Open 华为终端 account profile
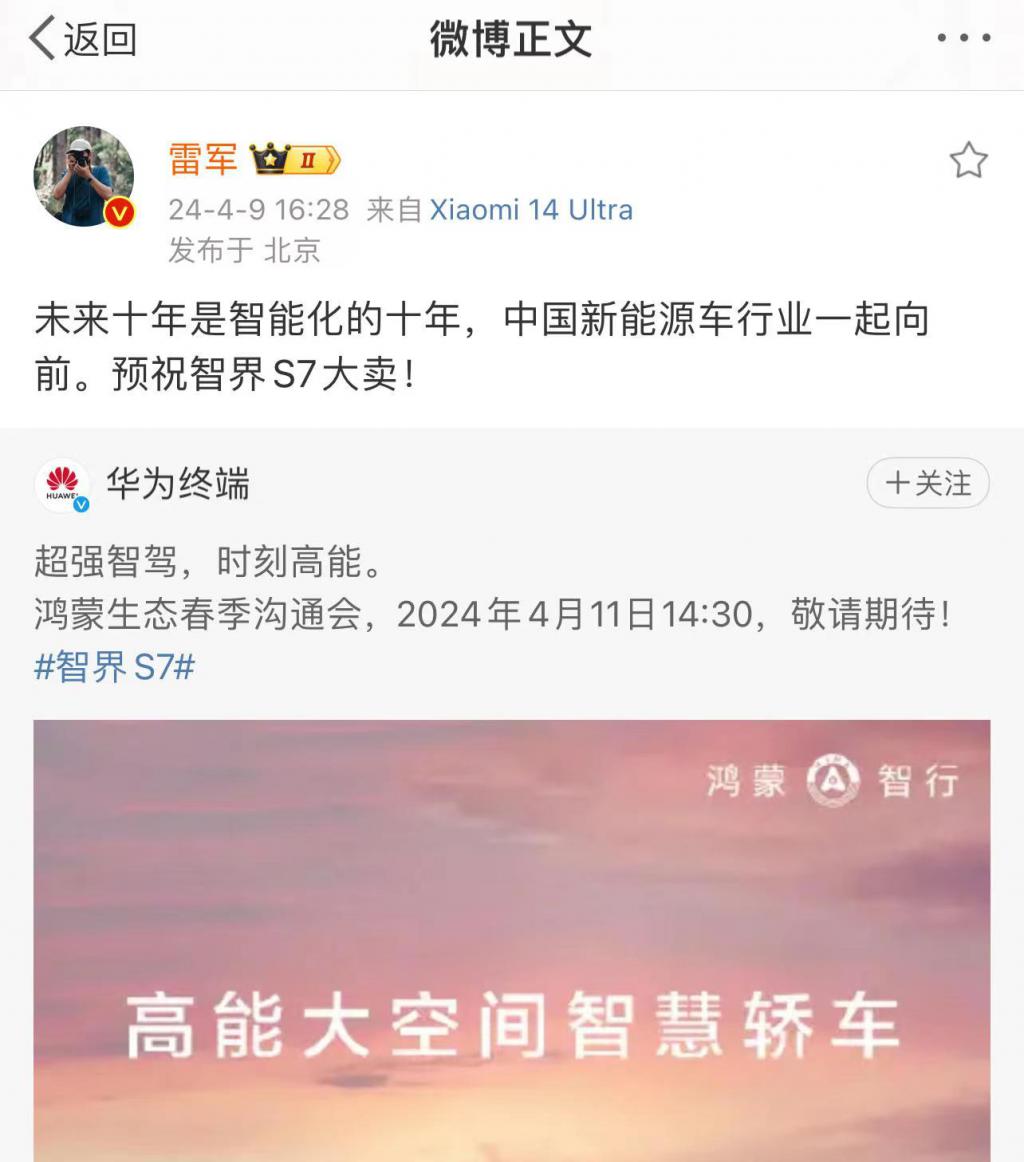The image size is (1024, 1162). coord(177,485)
